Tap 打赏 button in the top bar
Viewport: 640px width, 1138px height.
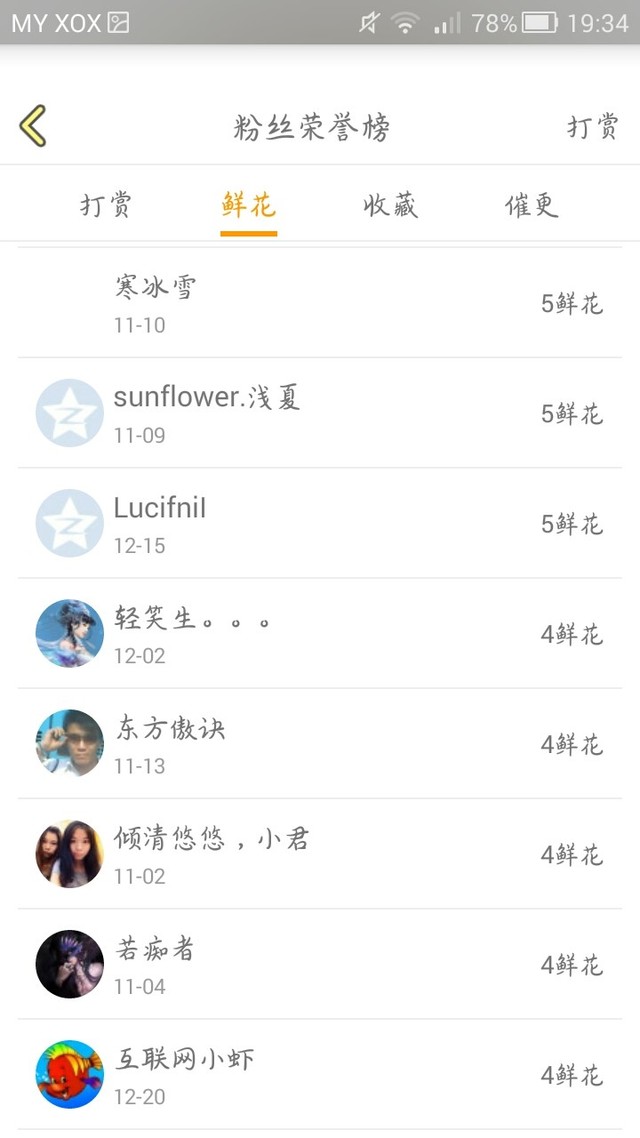[592, 127]
